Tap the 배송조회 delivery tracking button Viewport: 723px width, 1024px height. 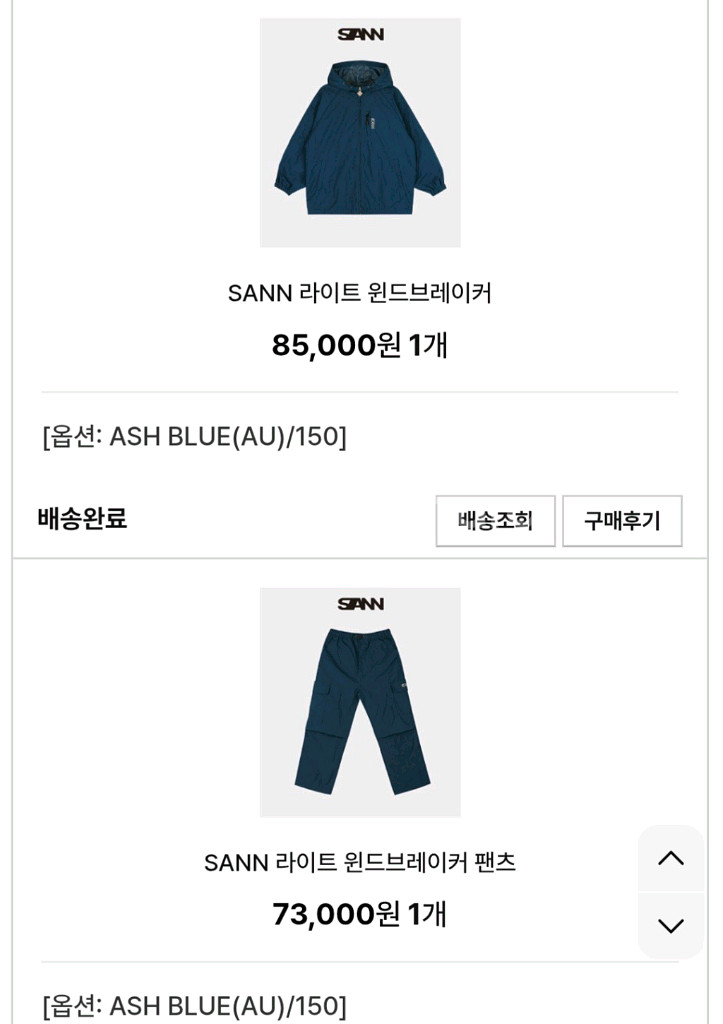495,521
